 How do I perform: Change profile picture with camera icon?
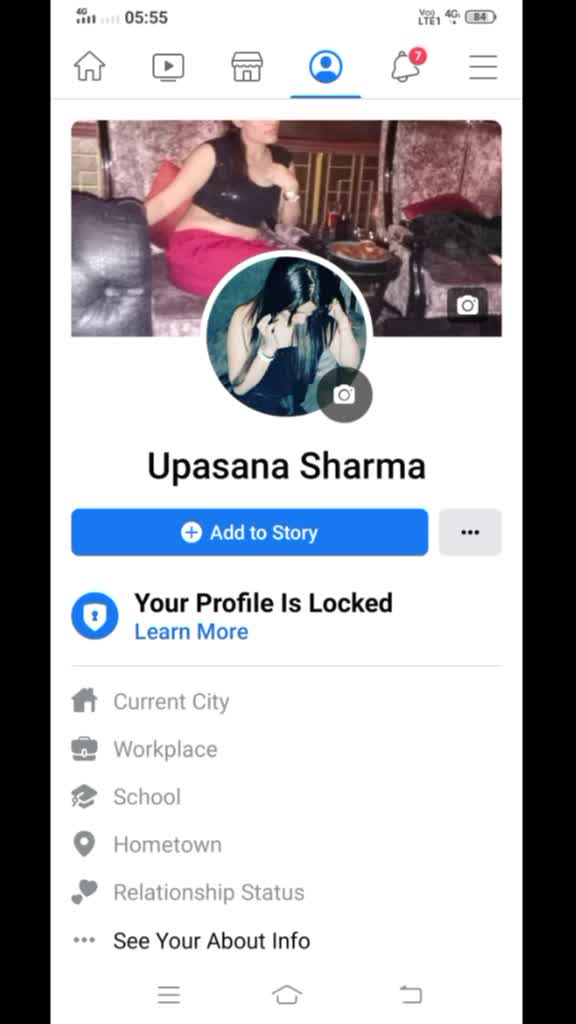point(345,395)
